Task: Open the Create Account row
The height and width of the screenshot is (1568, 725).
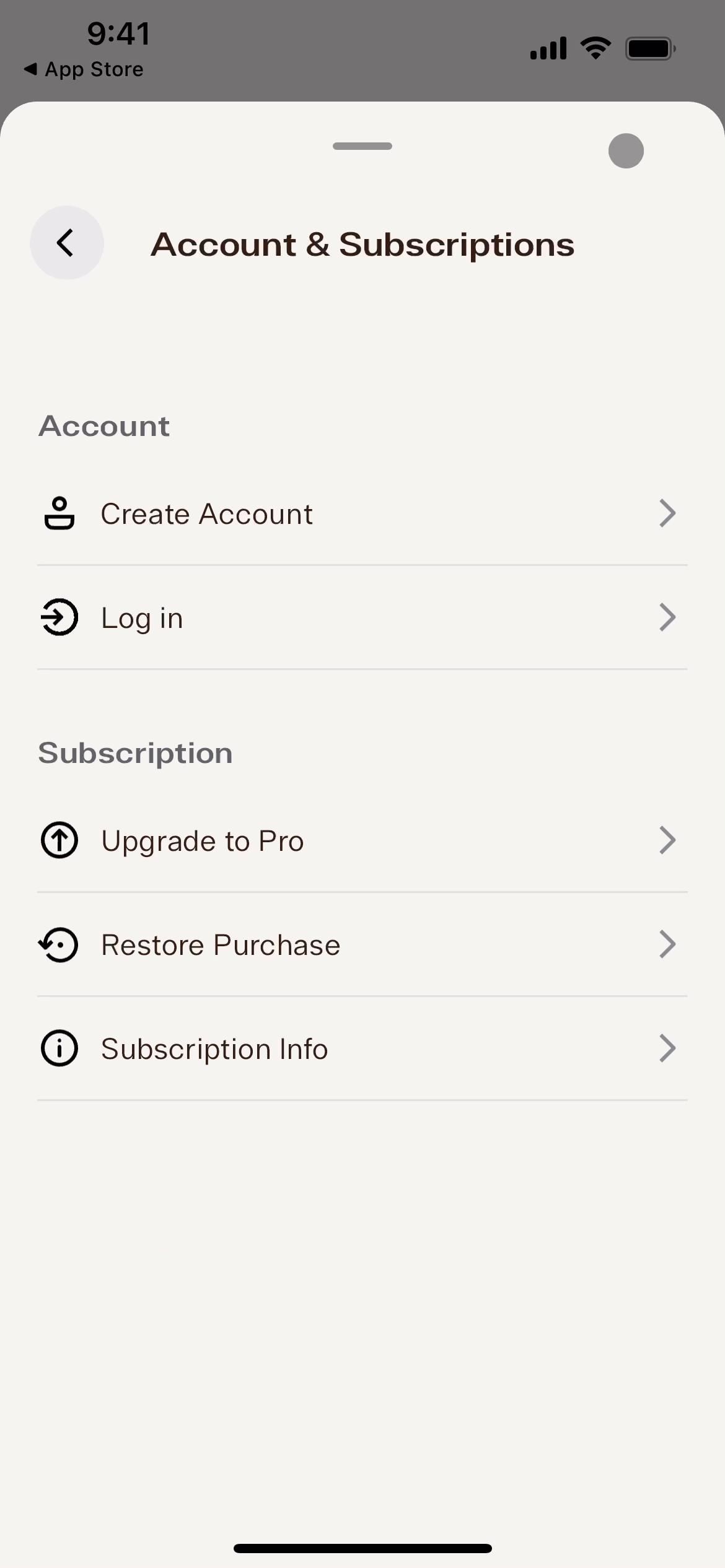Action: tap(362, 514)
